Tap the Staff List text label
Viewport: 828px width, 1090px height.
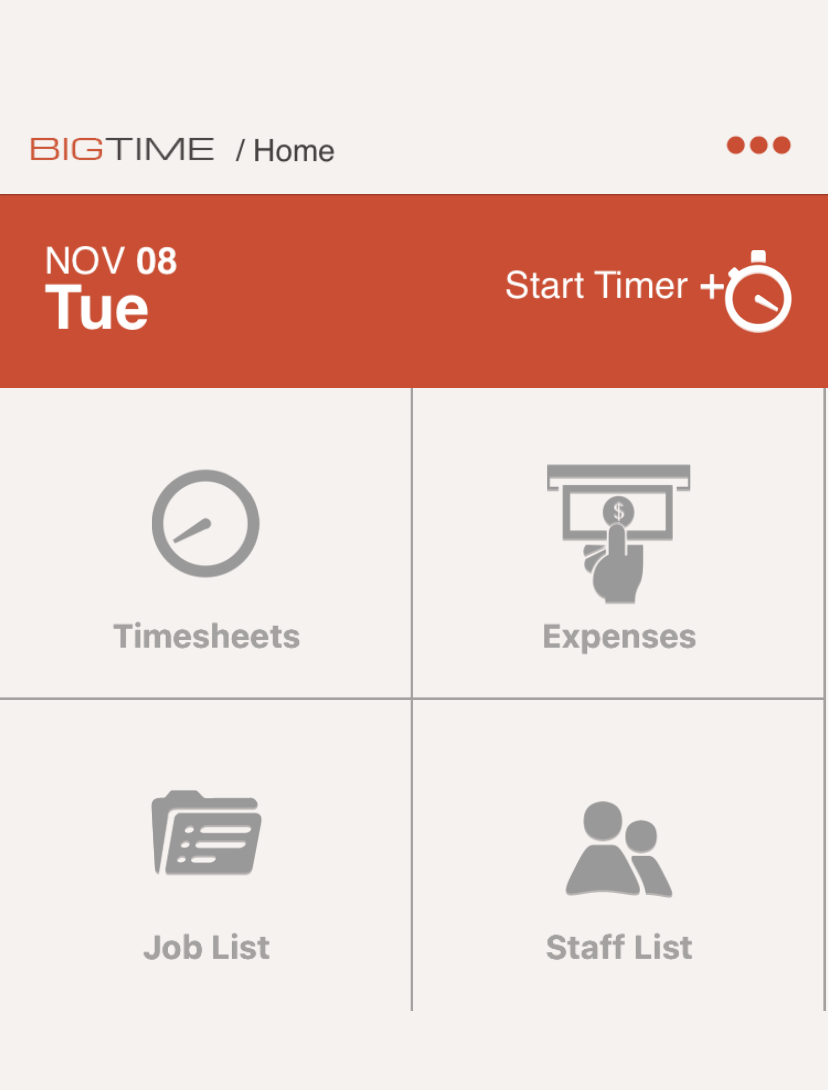tap(618, 947)
